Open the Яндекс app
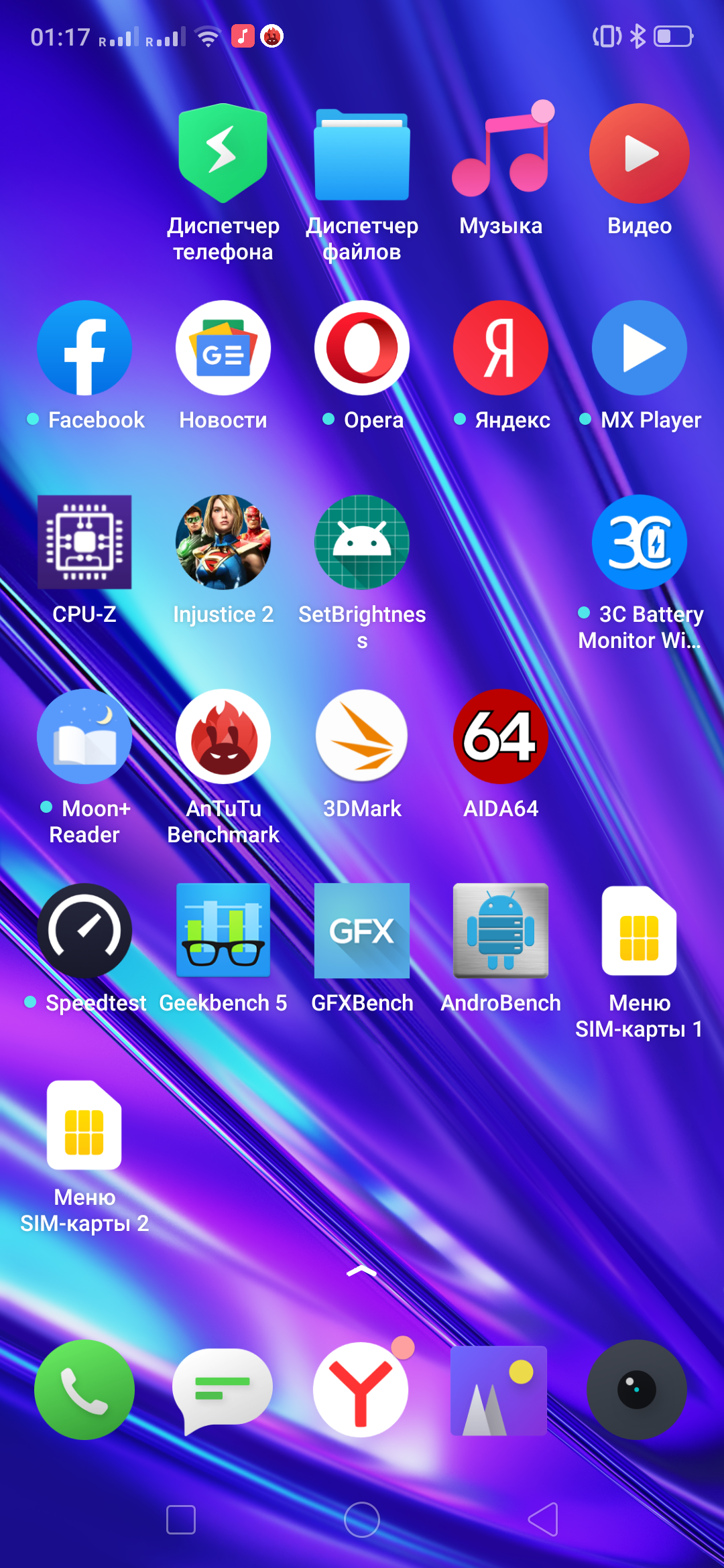 pos(501,348)
